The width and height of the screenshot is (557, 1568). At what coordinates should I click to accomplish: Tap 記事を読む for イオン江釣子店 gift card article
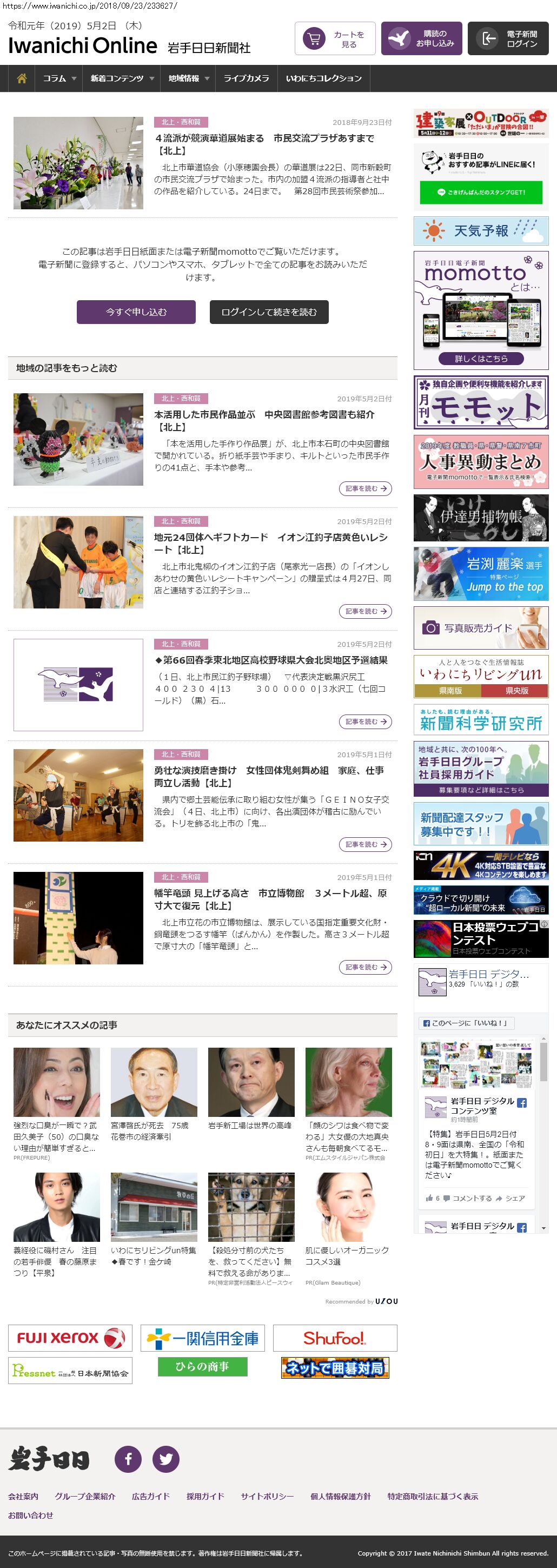click(364, 611)
